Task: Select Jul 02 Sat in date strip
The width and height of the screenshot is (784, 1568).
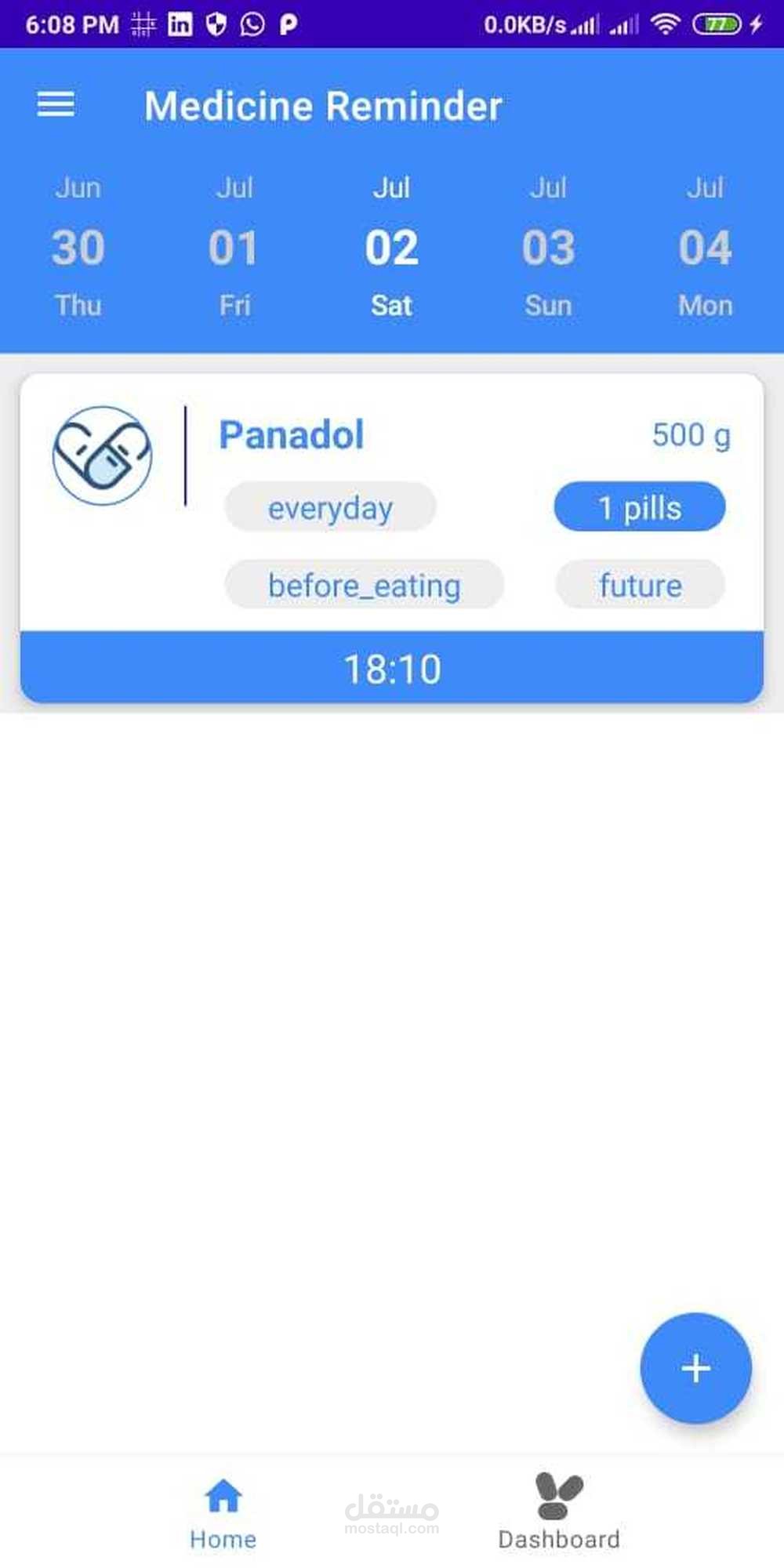Action: (391, 248)
